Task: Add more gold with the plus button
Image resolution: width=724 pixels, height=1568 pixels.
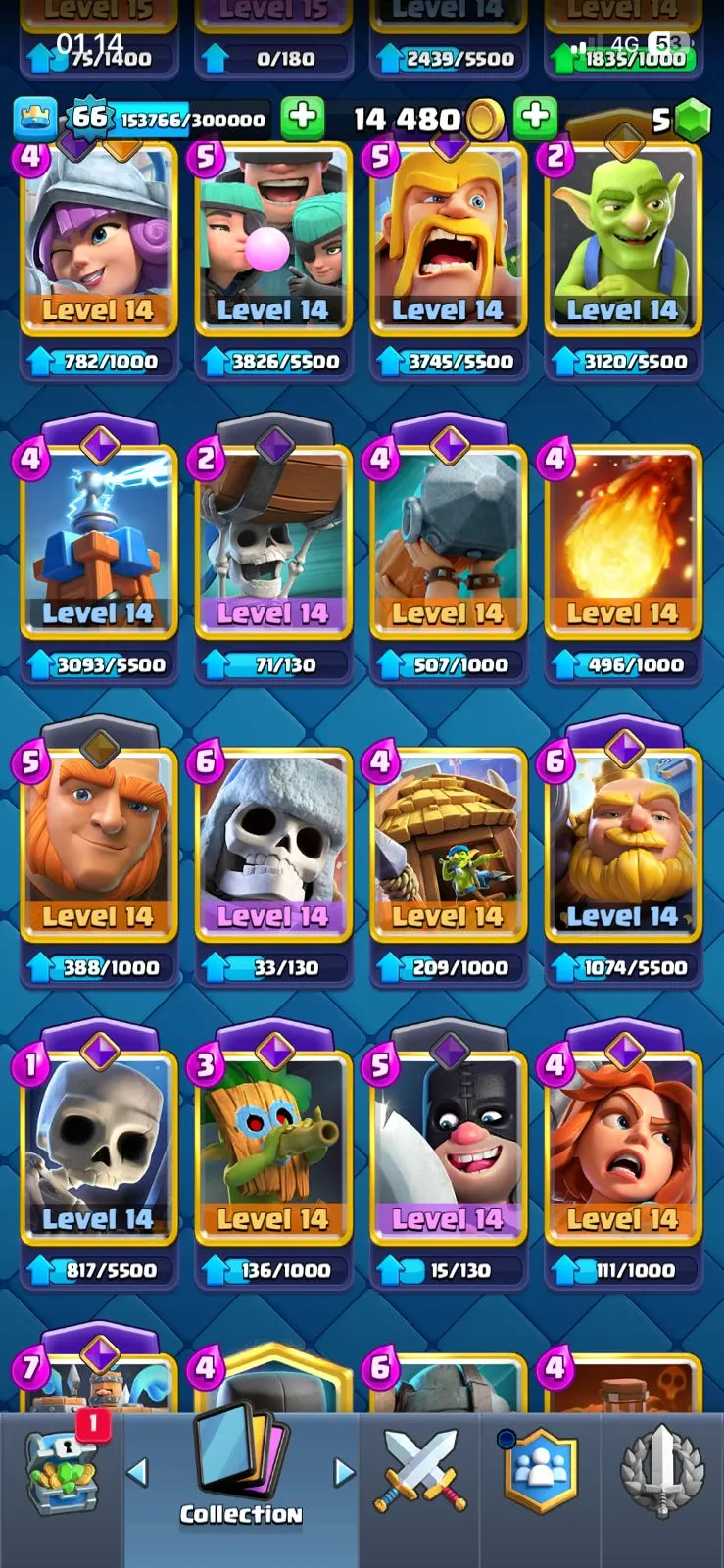Action: coord(535,118)
